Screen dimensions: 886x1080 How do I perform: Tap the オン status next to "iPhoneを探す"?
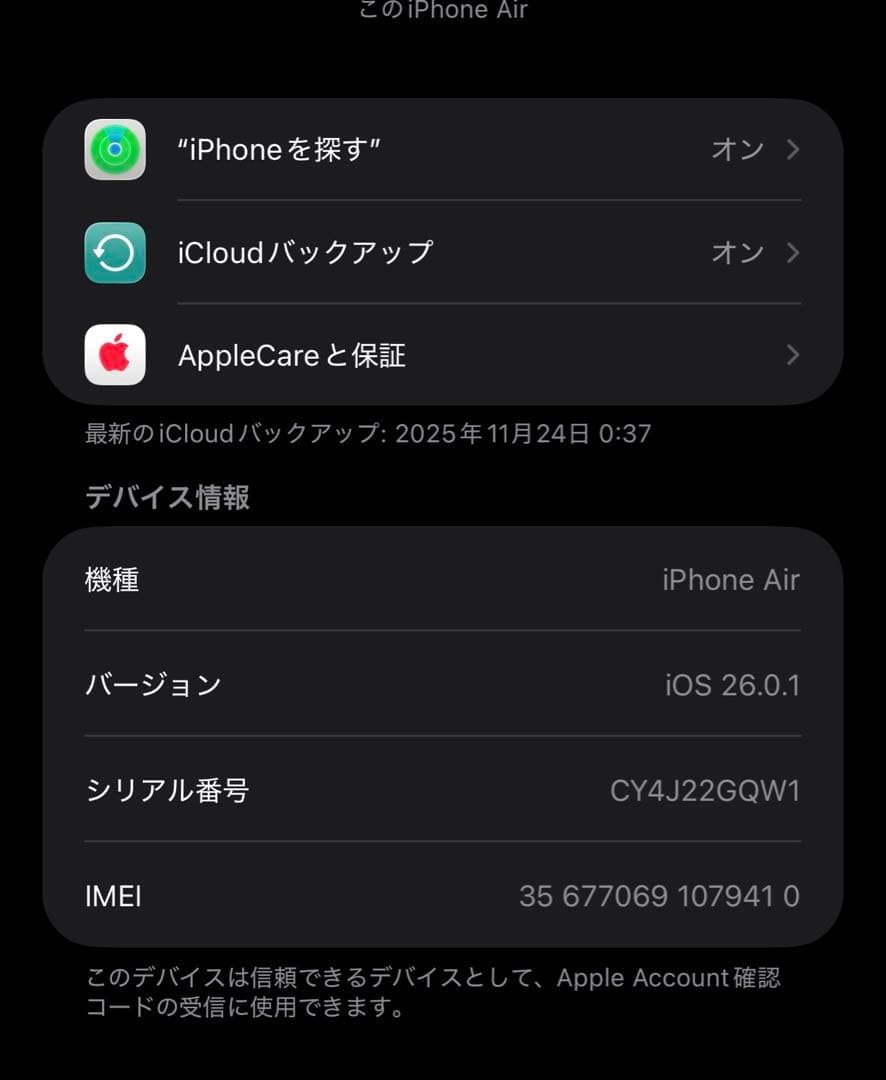click(x=738, y=150)
